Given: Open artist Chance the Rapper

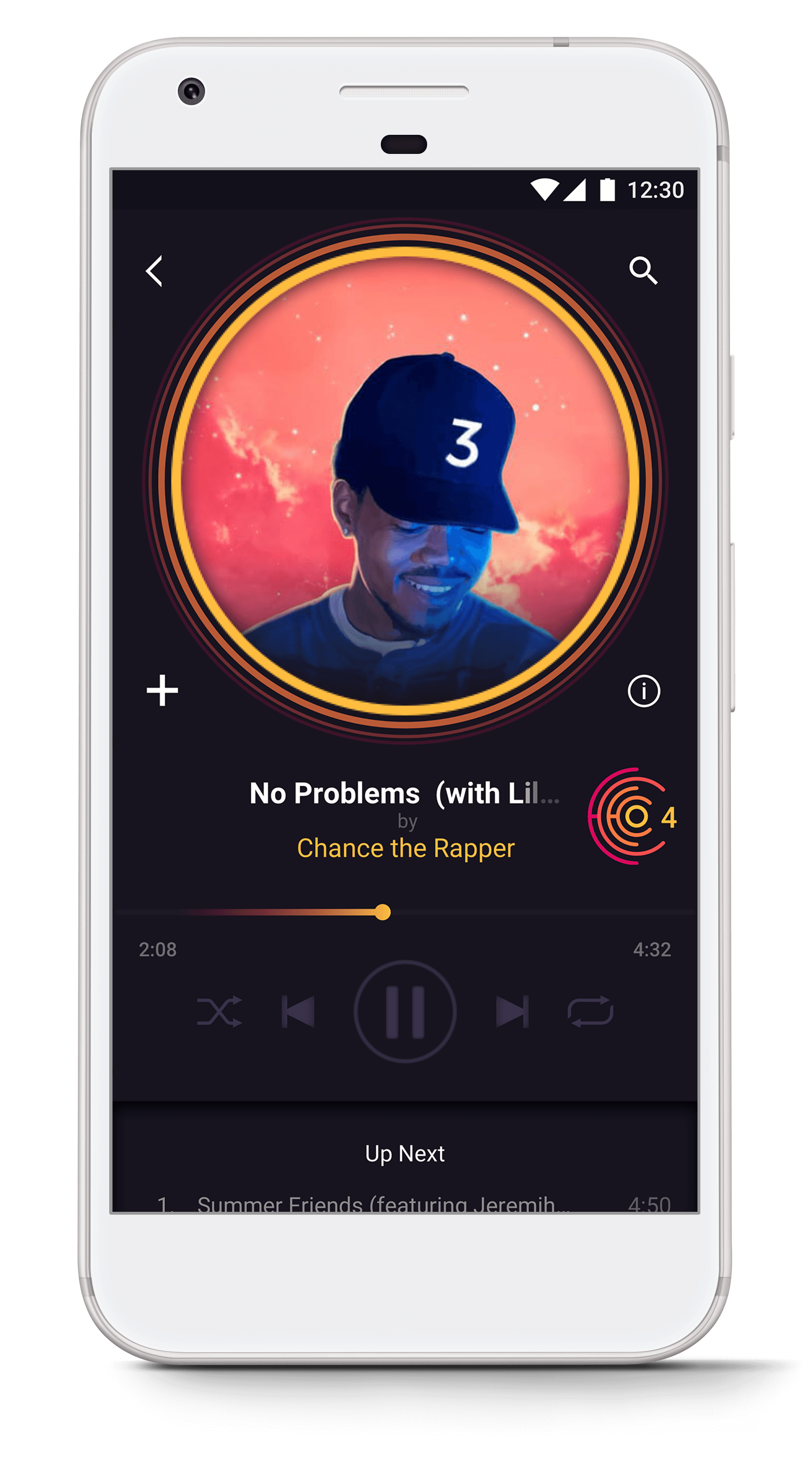Looking at the screenshot, I should pos(406,848).
